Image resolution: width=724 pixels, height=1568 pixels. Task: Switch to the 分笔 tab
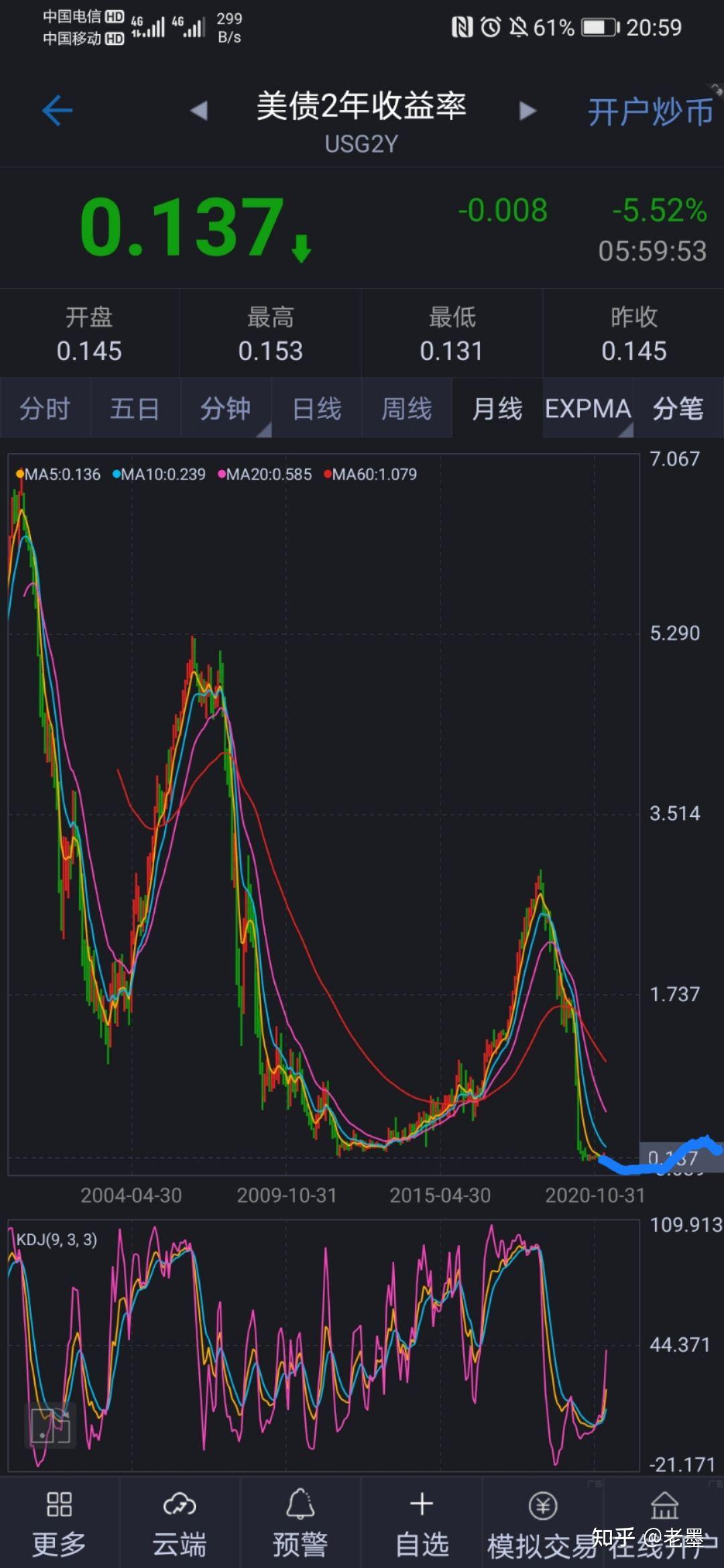click(x=678, y=408)
